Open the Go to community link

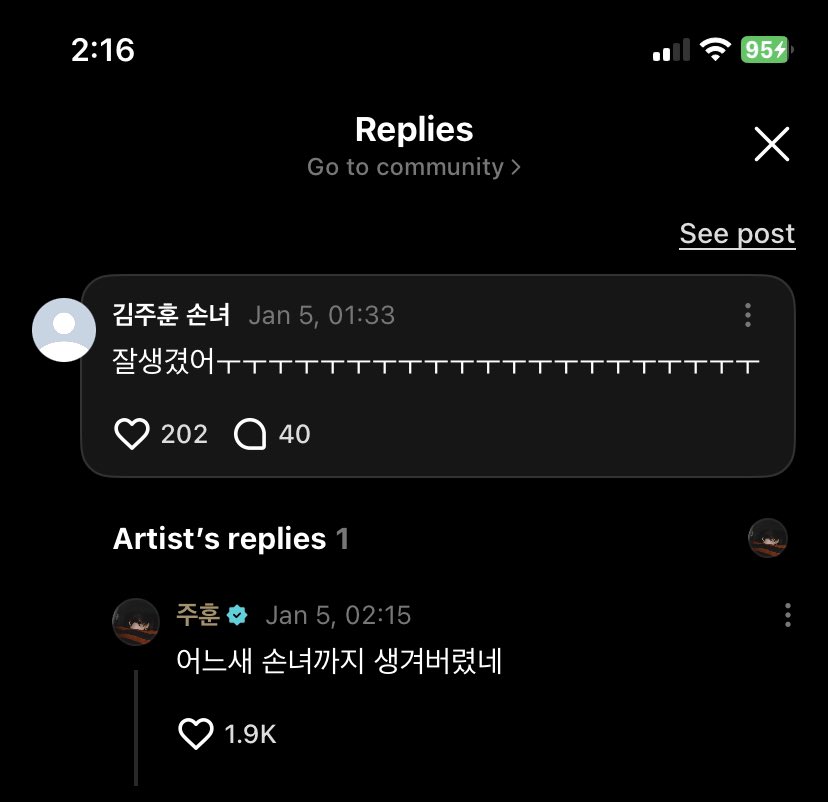(413, 167)
